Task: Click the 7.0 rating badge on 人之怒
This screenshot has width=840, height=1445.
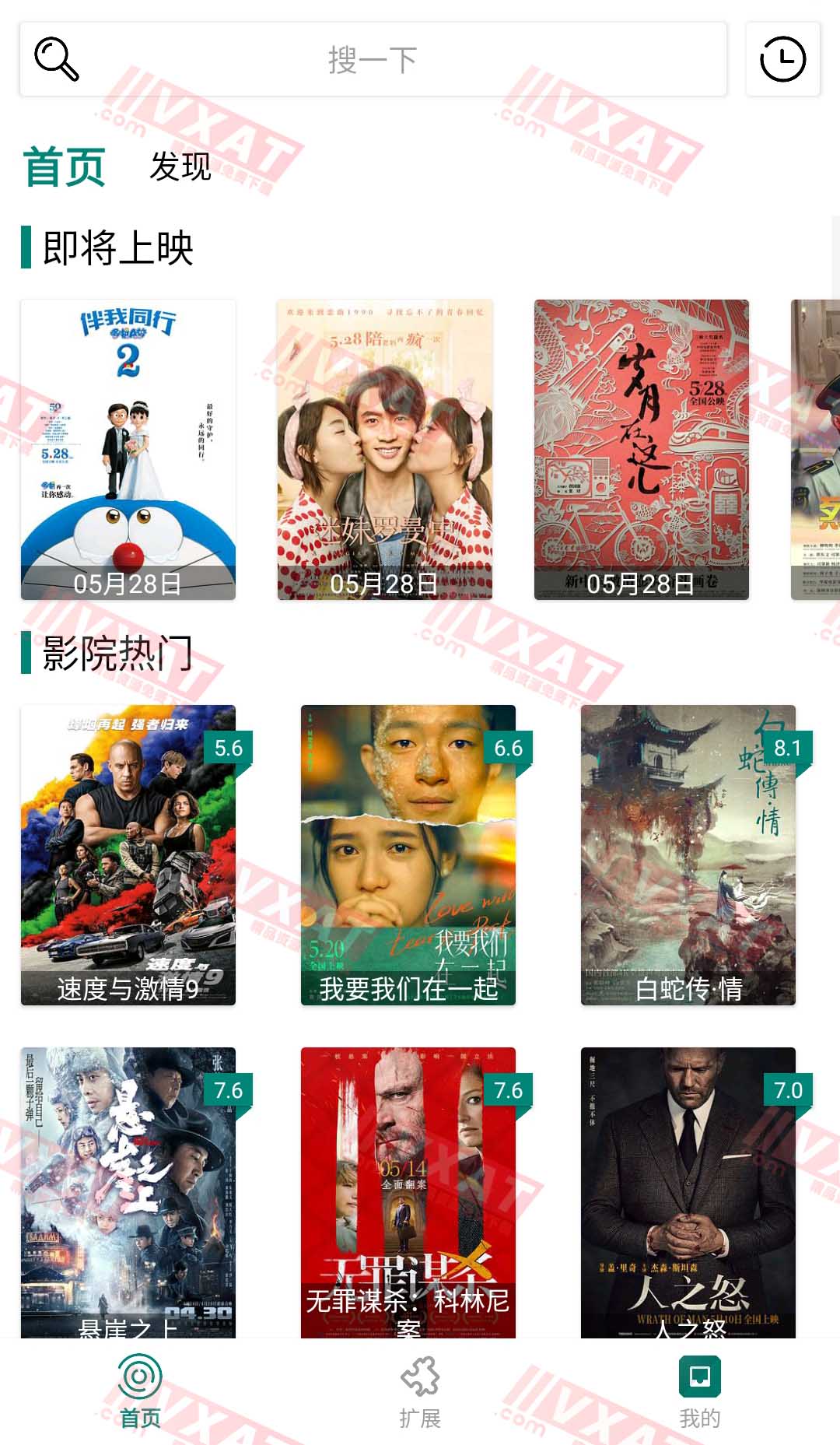Action: pos(789,1091)
